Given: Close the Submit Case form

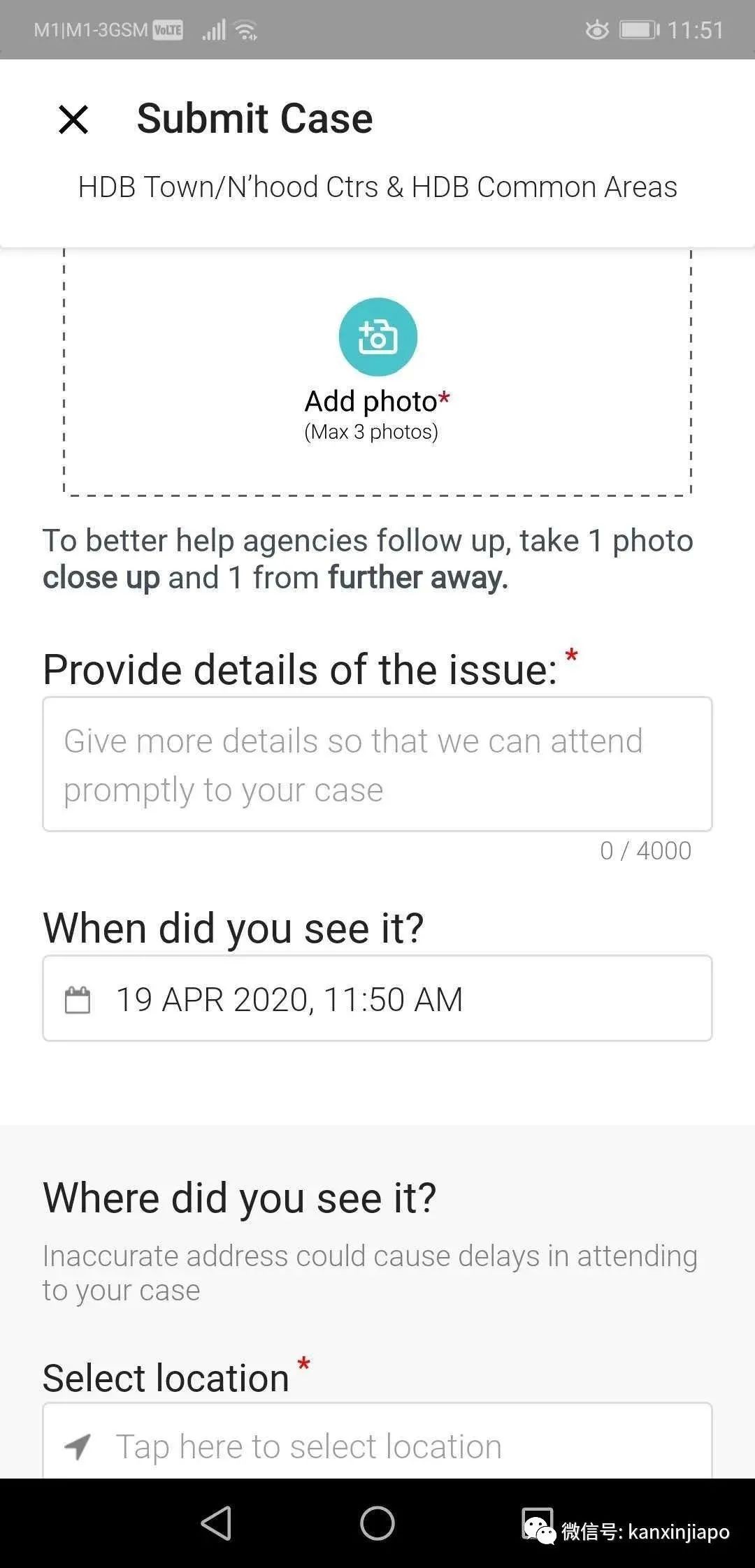Looking at the screenshot, I should pos(73,119).
